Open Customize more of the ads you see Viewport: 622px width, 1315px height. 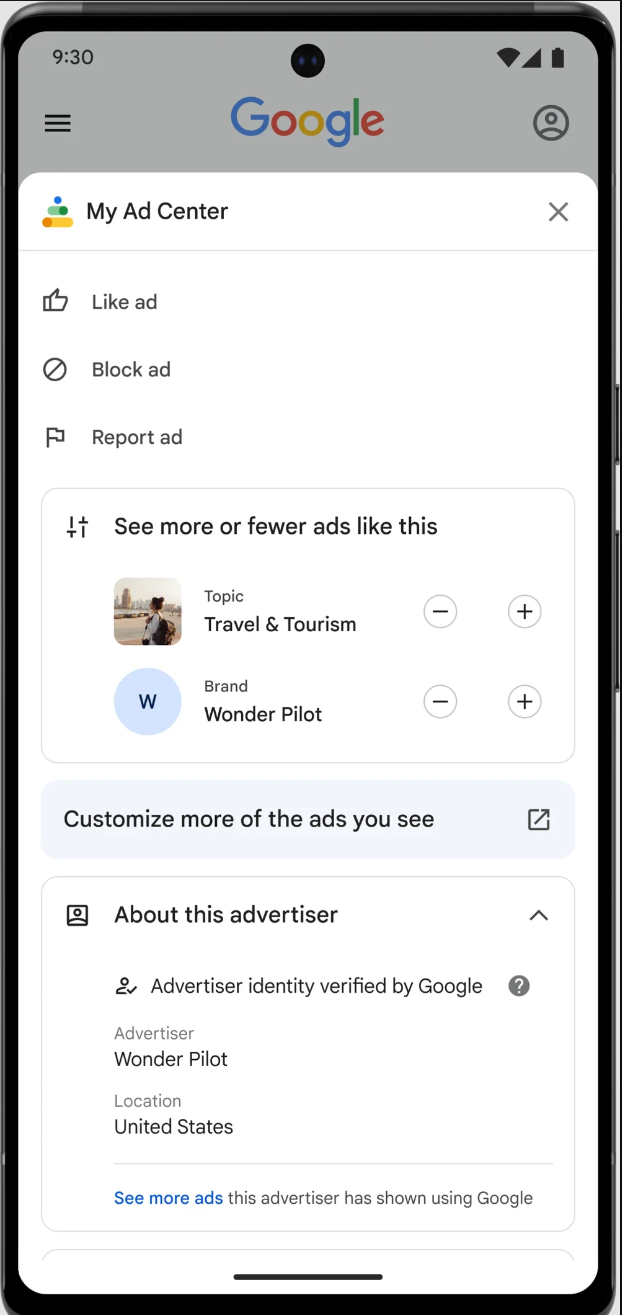[x=308, y=819]
